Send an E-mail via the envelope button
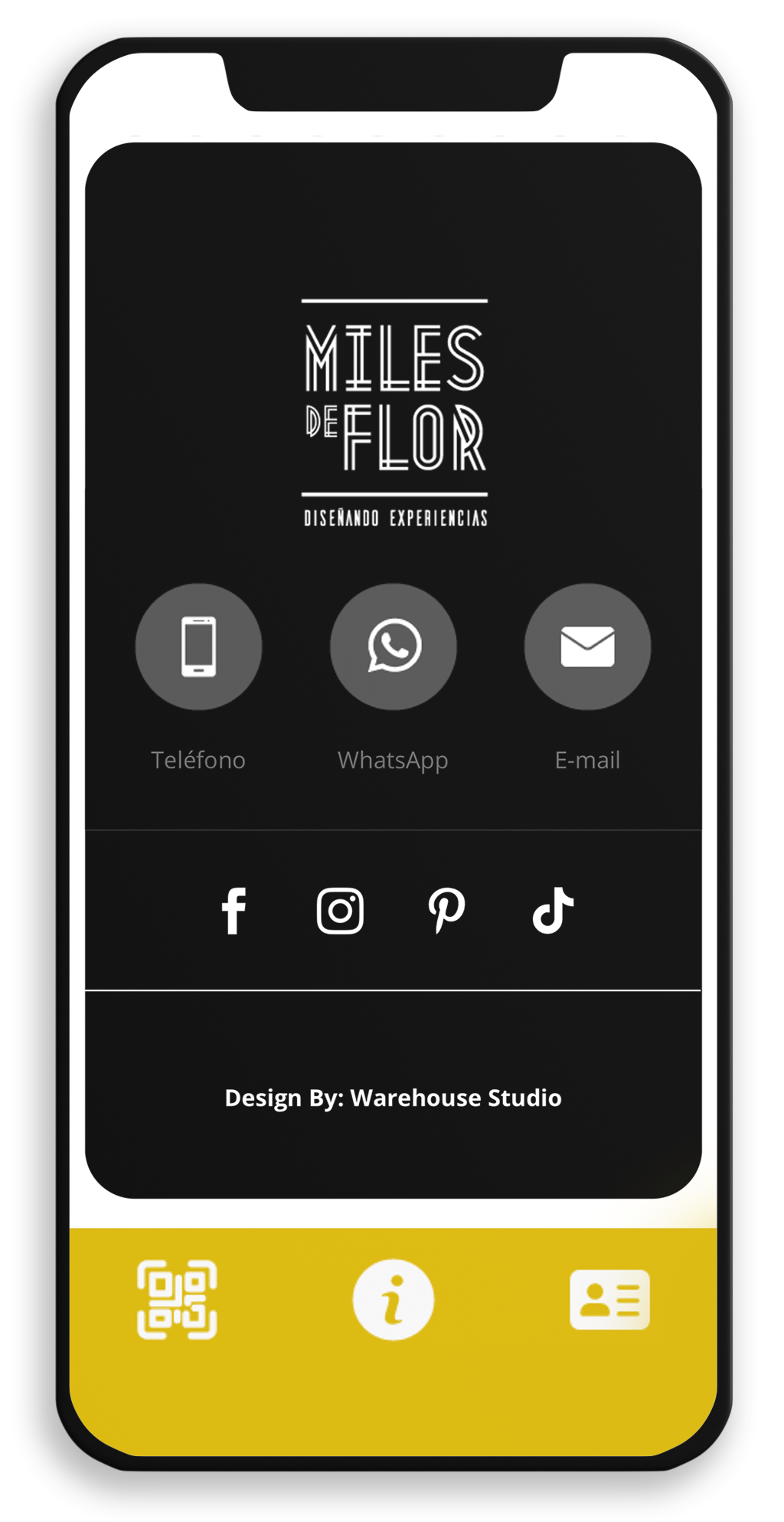This screenshot has width=784, height=1522. [587, 646]
